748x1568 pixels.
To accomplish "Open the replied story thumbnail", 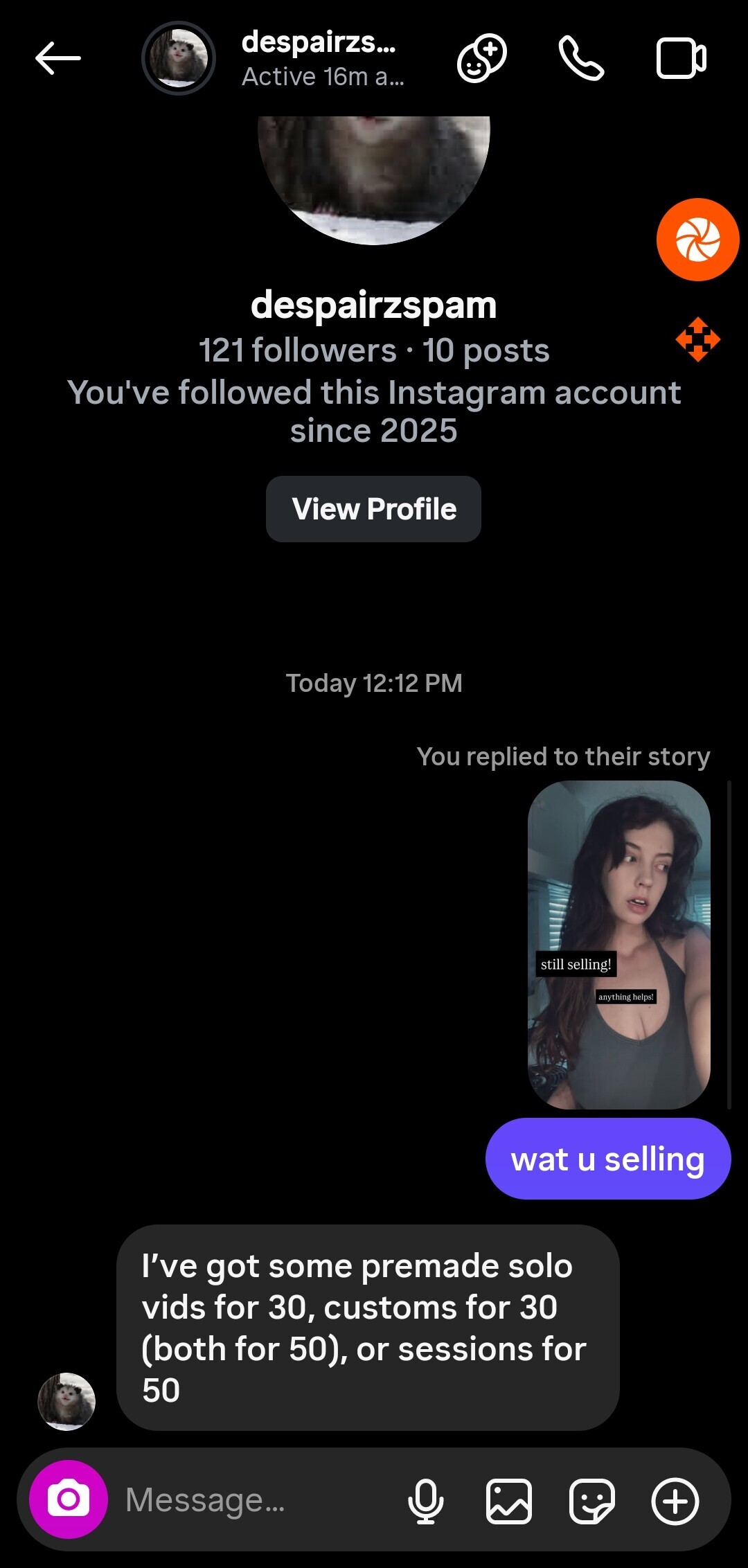I will [619, 945].
